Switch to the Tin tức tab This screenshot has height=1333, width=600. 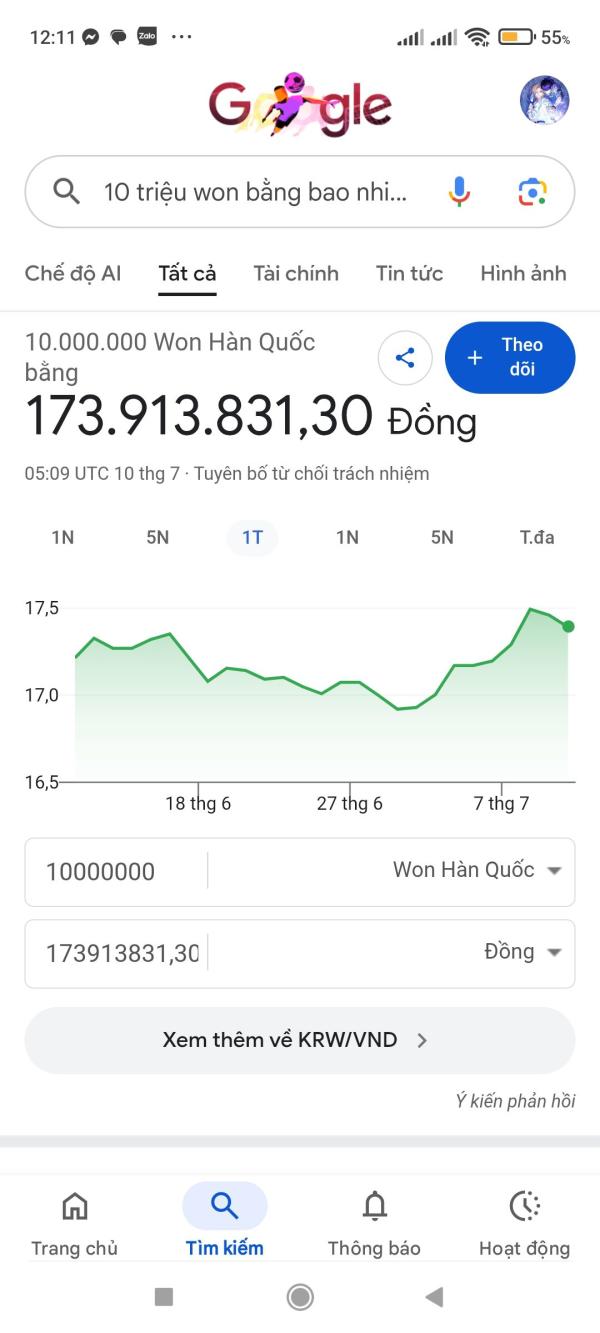409,273
